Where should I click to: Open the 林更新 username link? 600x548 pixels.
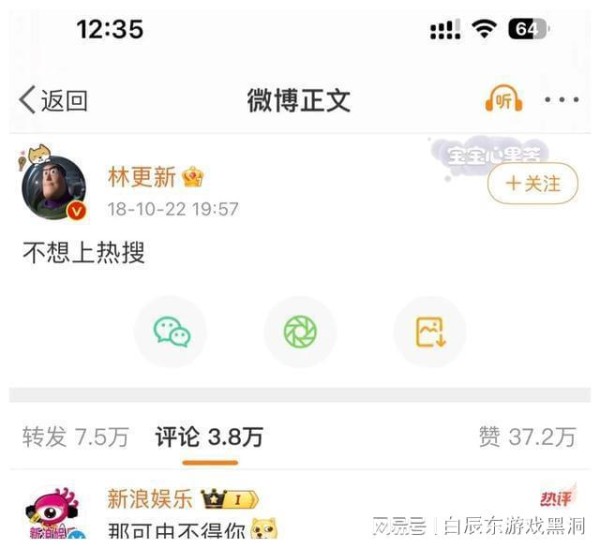click(x=141, y=178)
